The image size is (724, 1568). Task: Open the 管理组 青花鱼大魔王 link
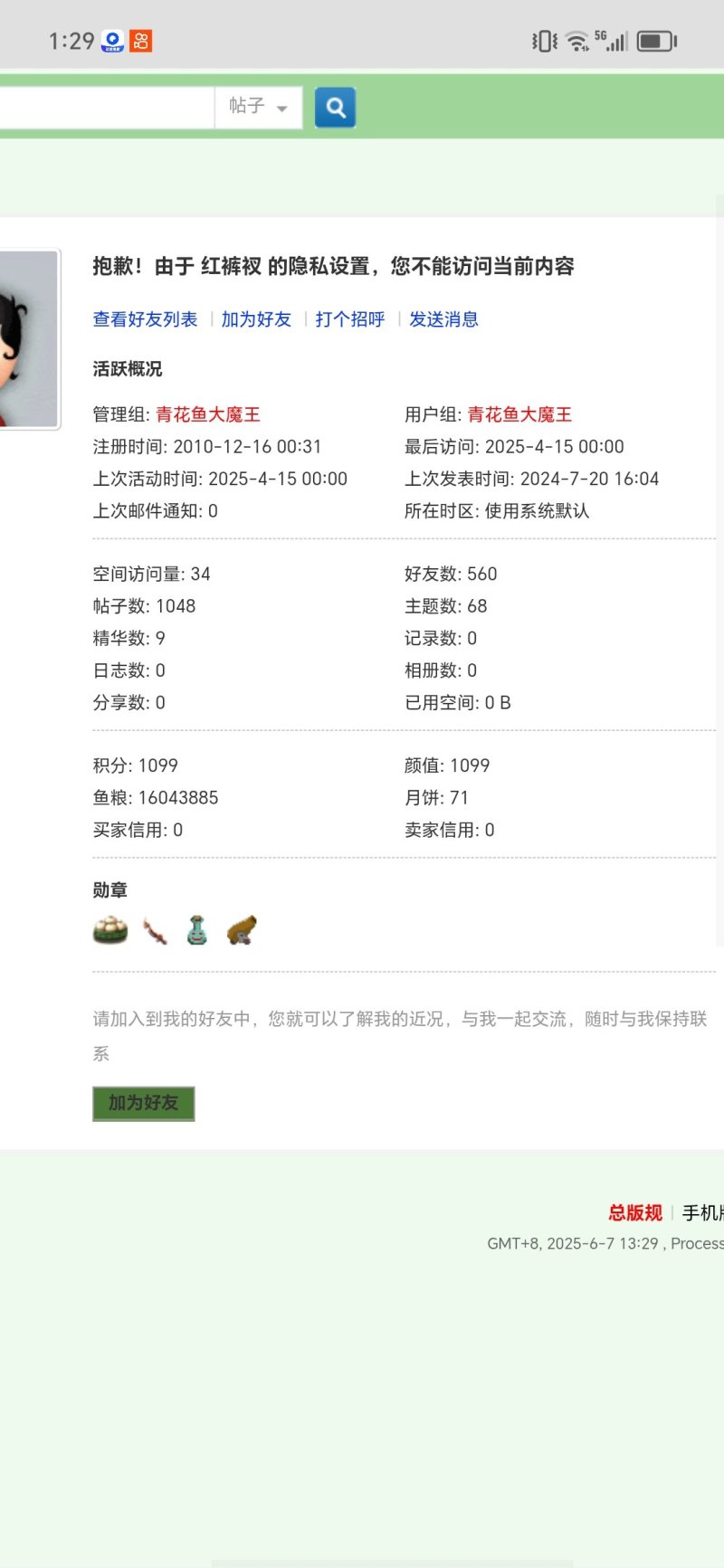pos(208,414)
